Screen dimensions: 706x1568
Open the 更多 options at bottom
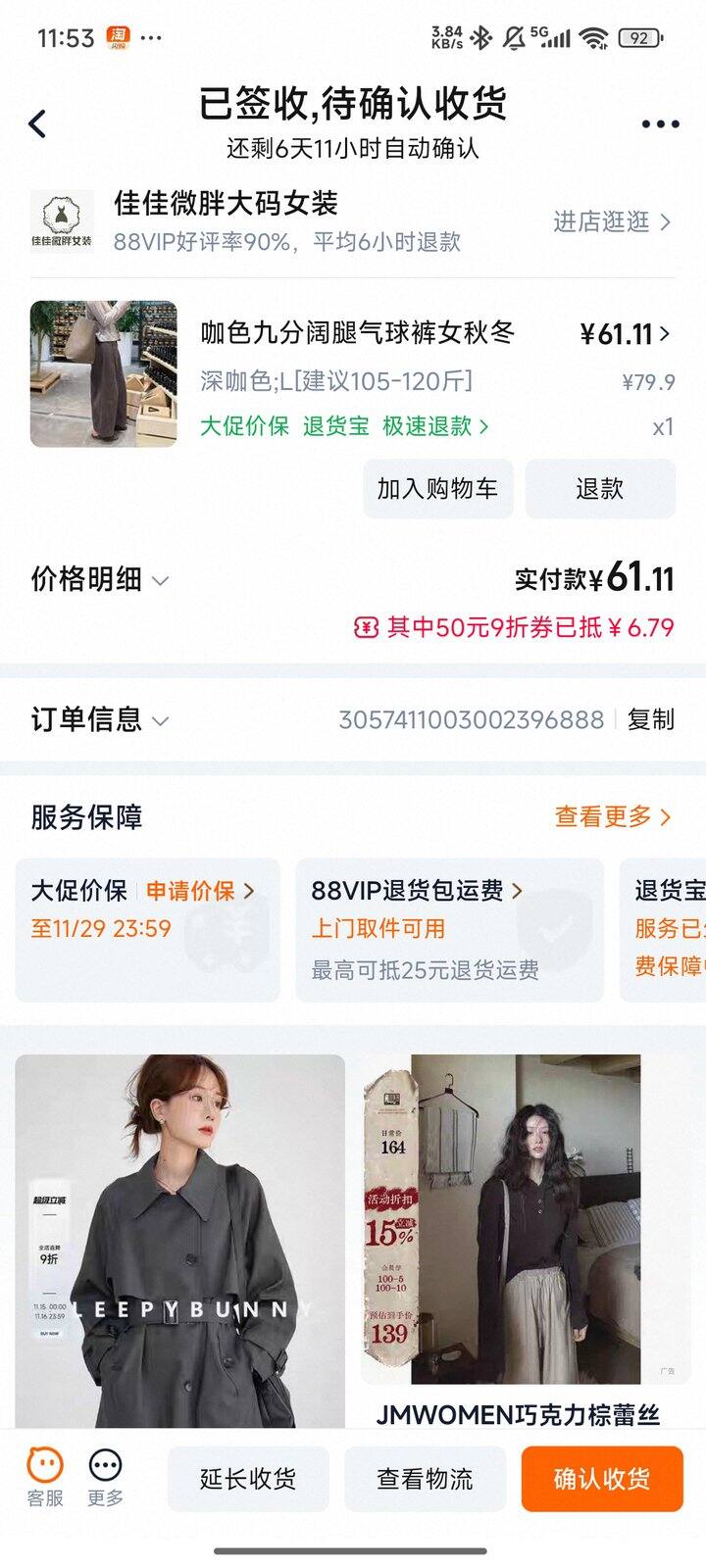coord(105,1478)
